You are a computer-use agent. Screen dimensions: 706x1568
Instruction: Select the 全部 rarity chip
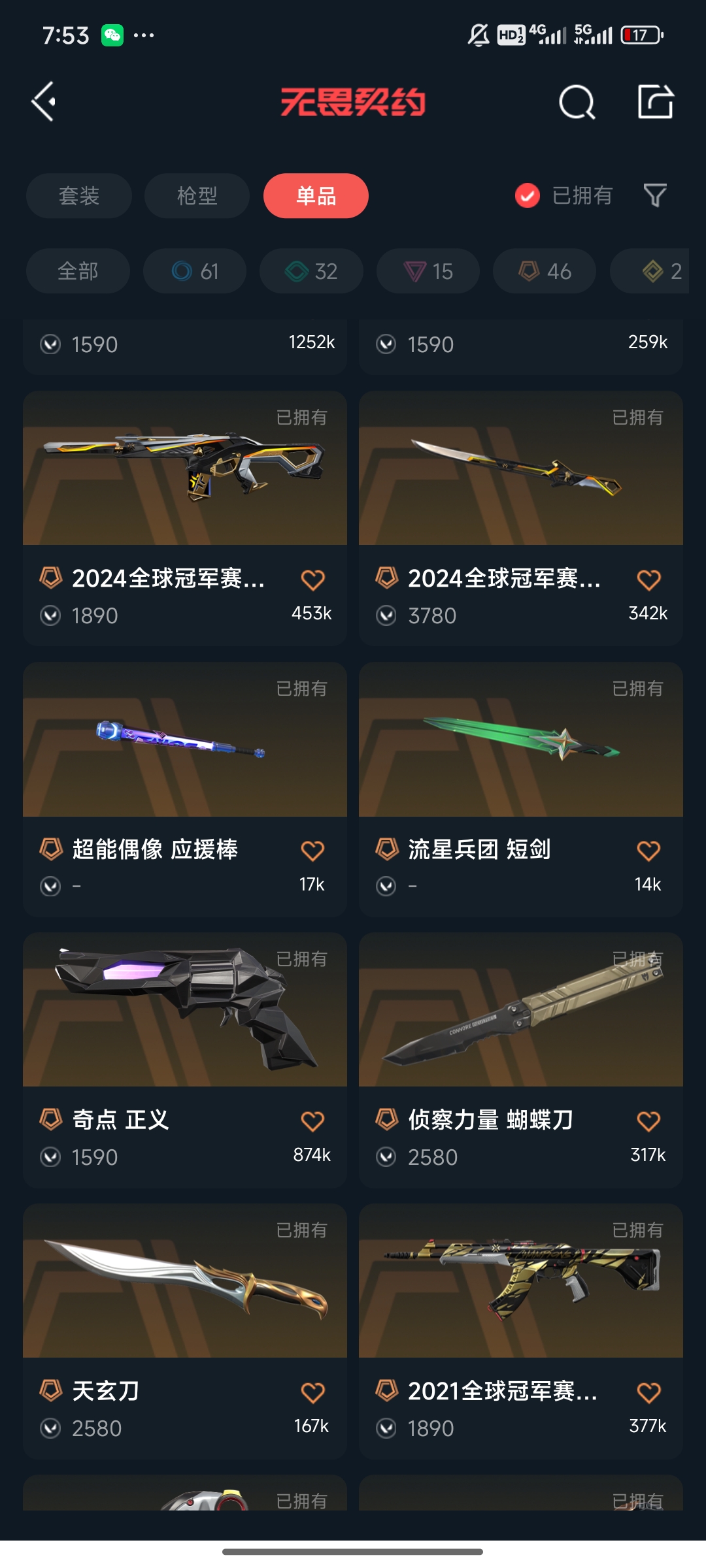tap(78, 270)
